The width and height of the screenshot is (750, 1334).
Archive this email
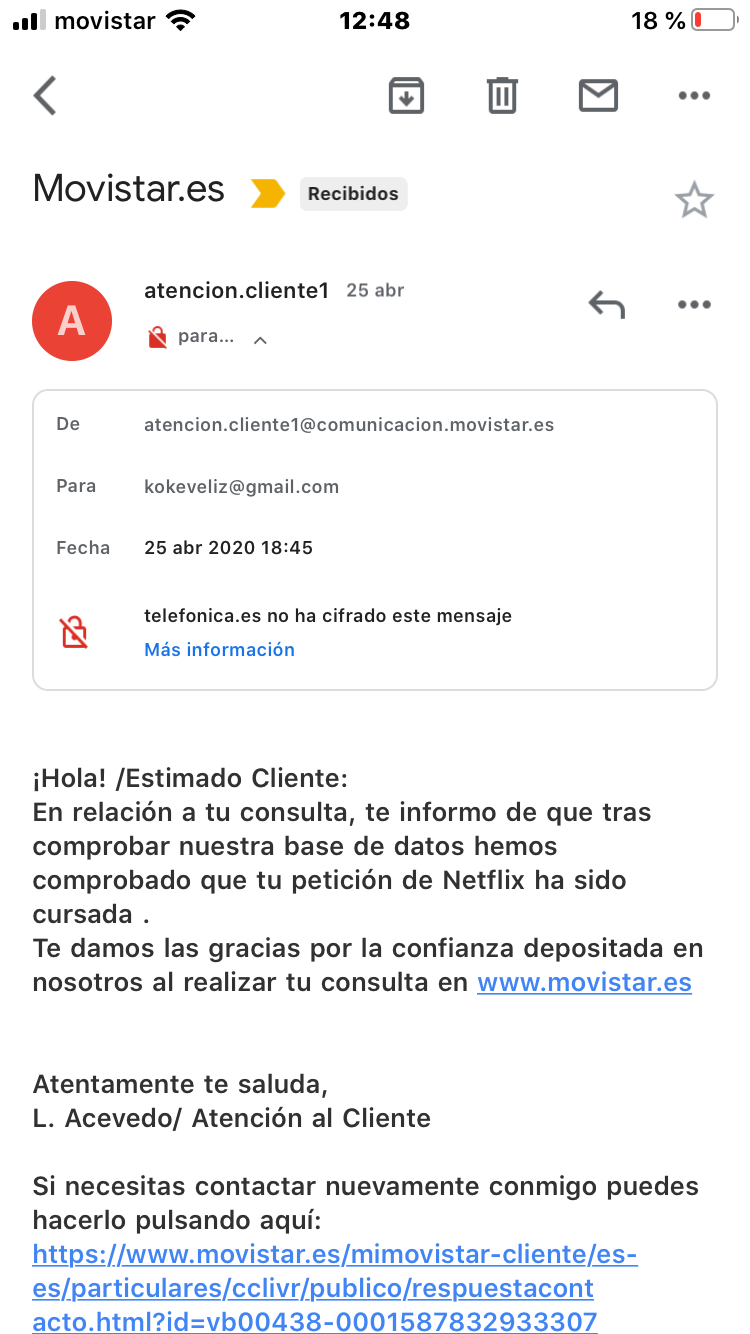click(406, 96)
